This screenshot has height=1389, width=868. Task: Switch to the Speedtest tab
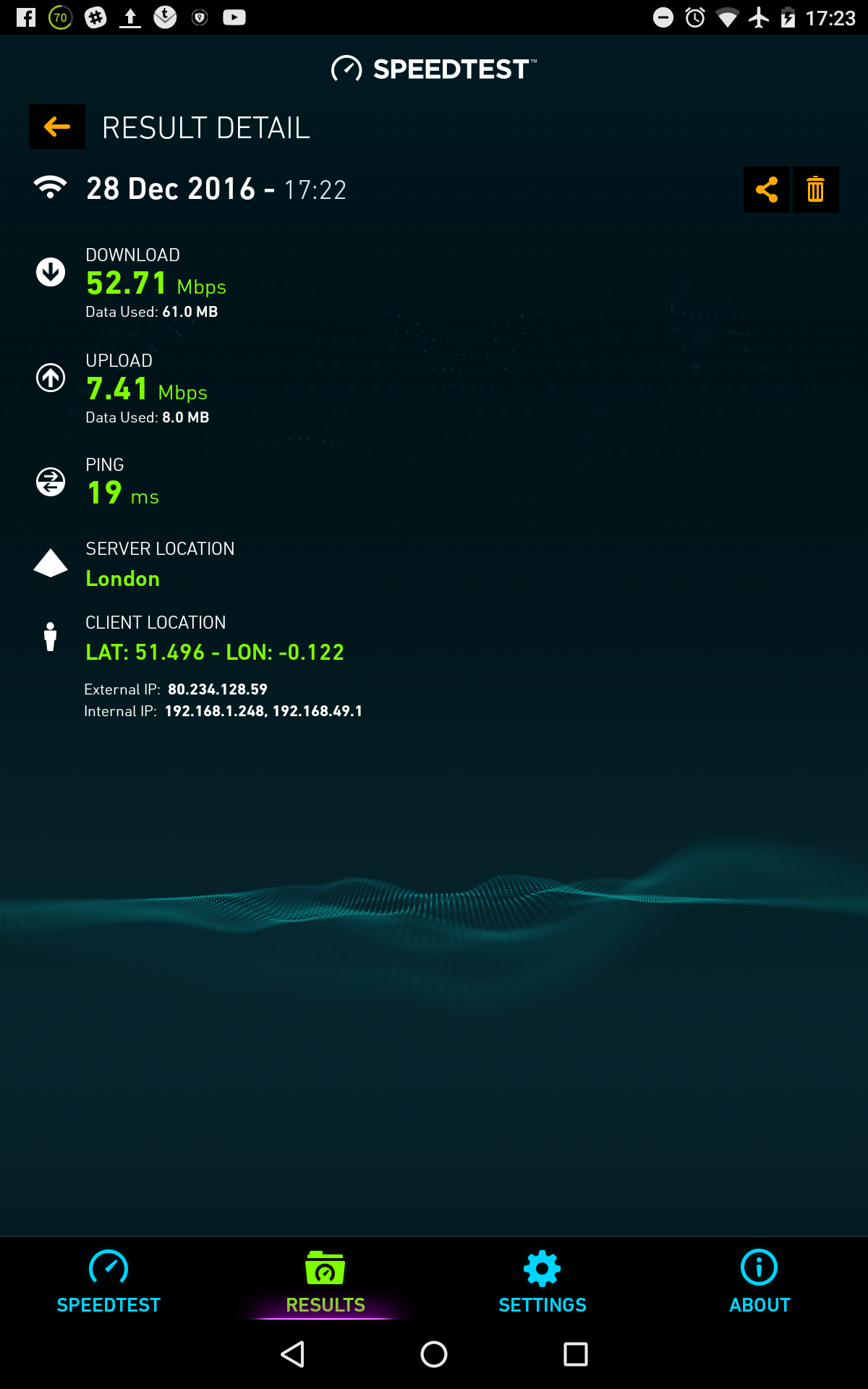pos(109,1282)
